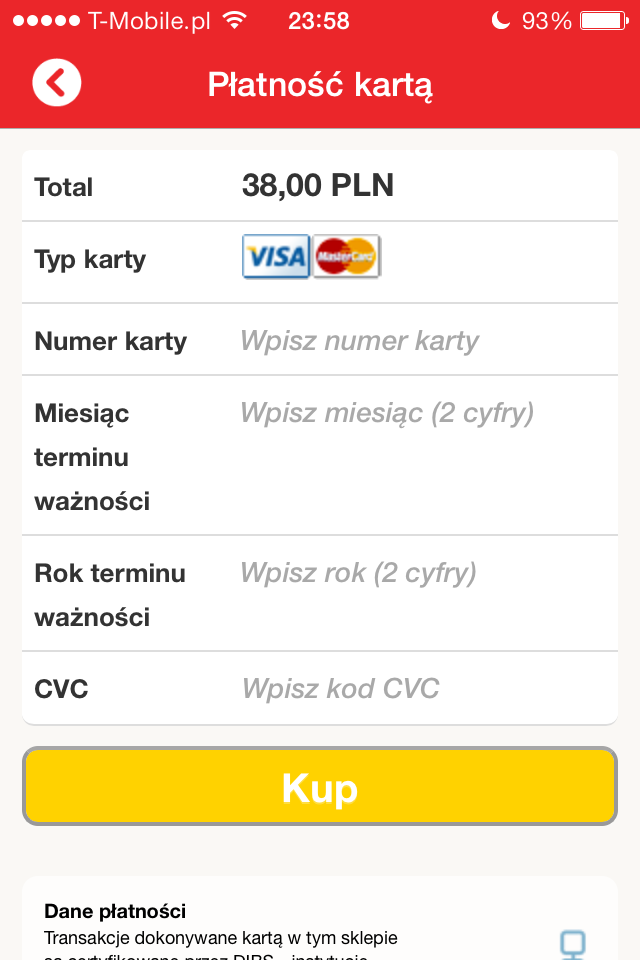
Task: Tap the CVC code field
Action: 420,689
